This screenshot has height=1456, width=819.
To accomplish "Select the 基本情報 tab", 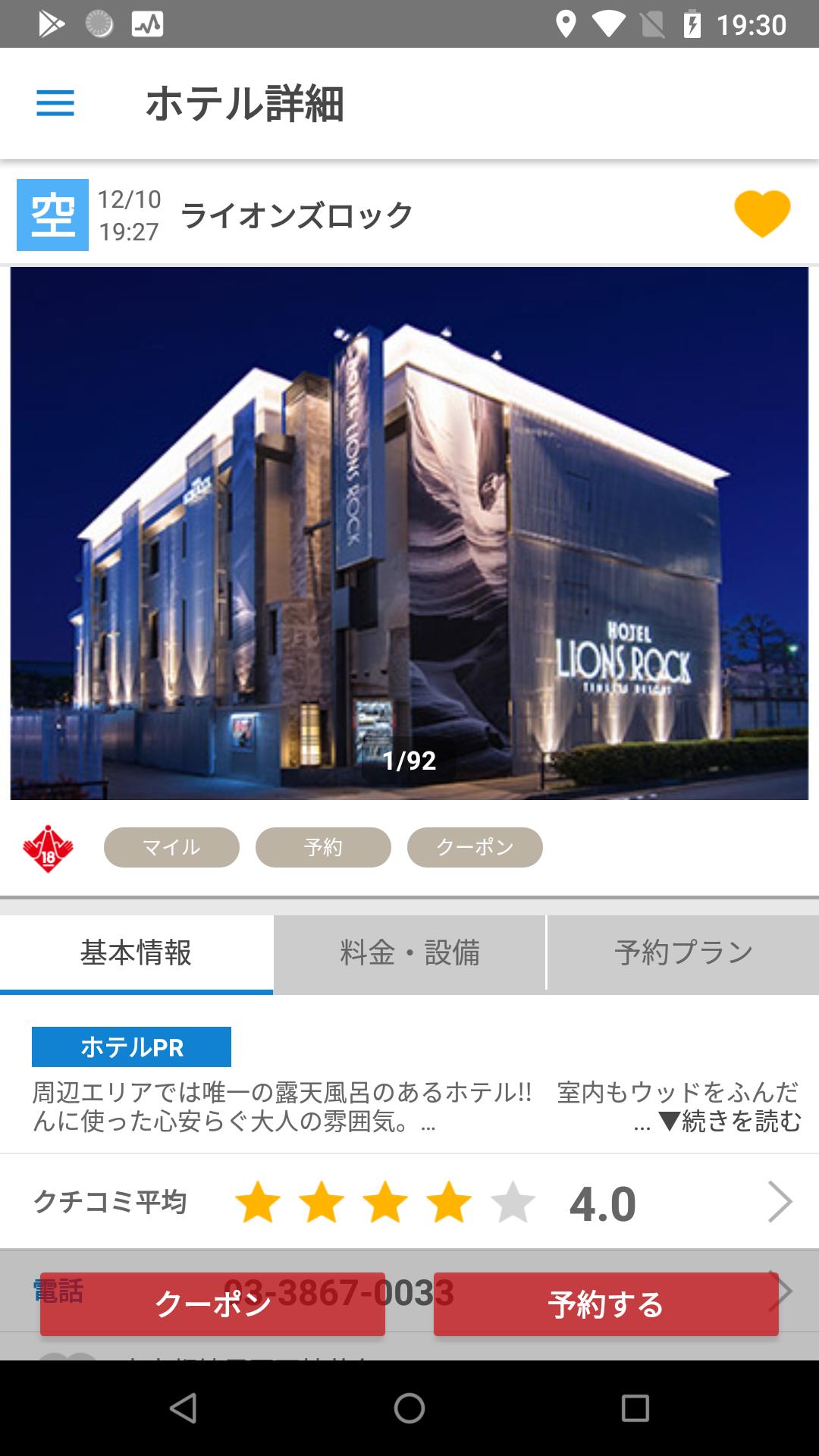I will coord(136,952).
